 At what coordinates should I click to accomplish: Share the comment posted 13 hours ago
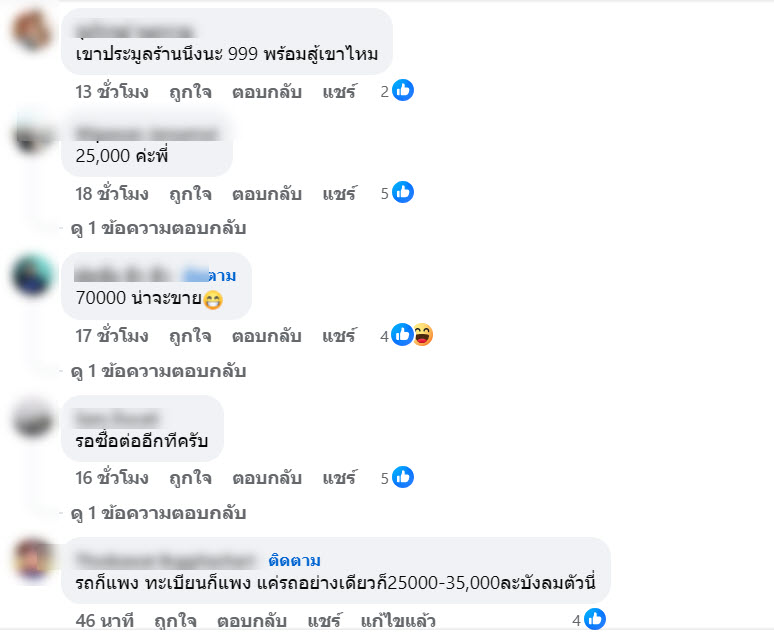[x=339, y=92]
